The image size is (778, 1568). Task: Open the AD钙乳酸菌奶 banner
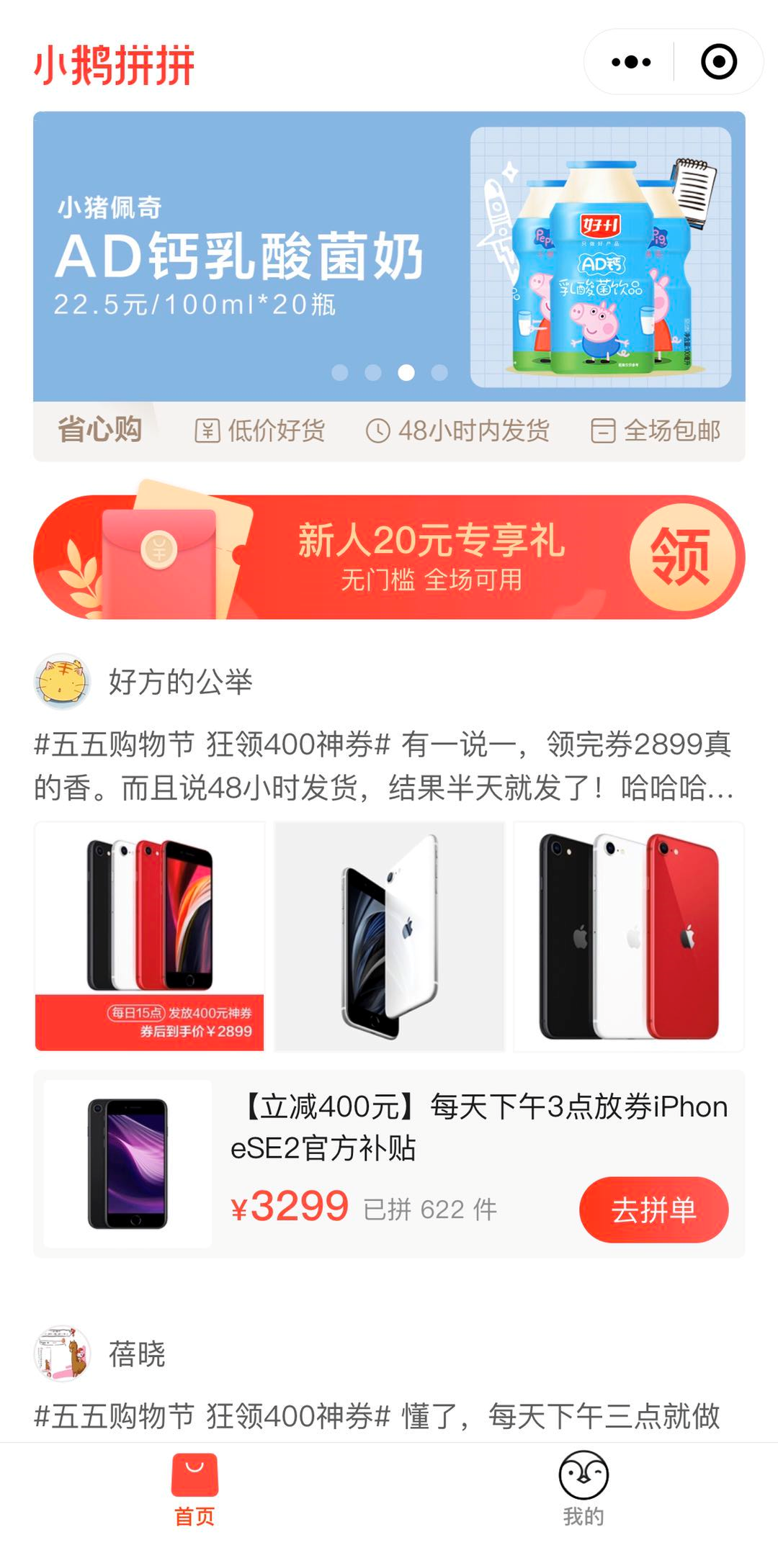(x=389, y=256)
